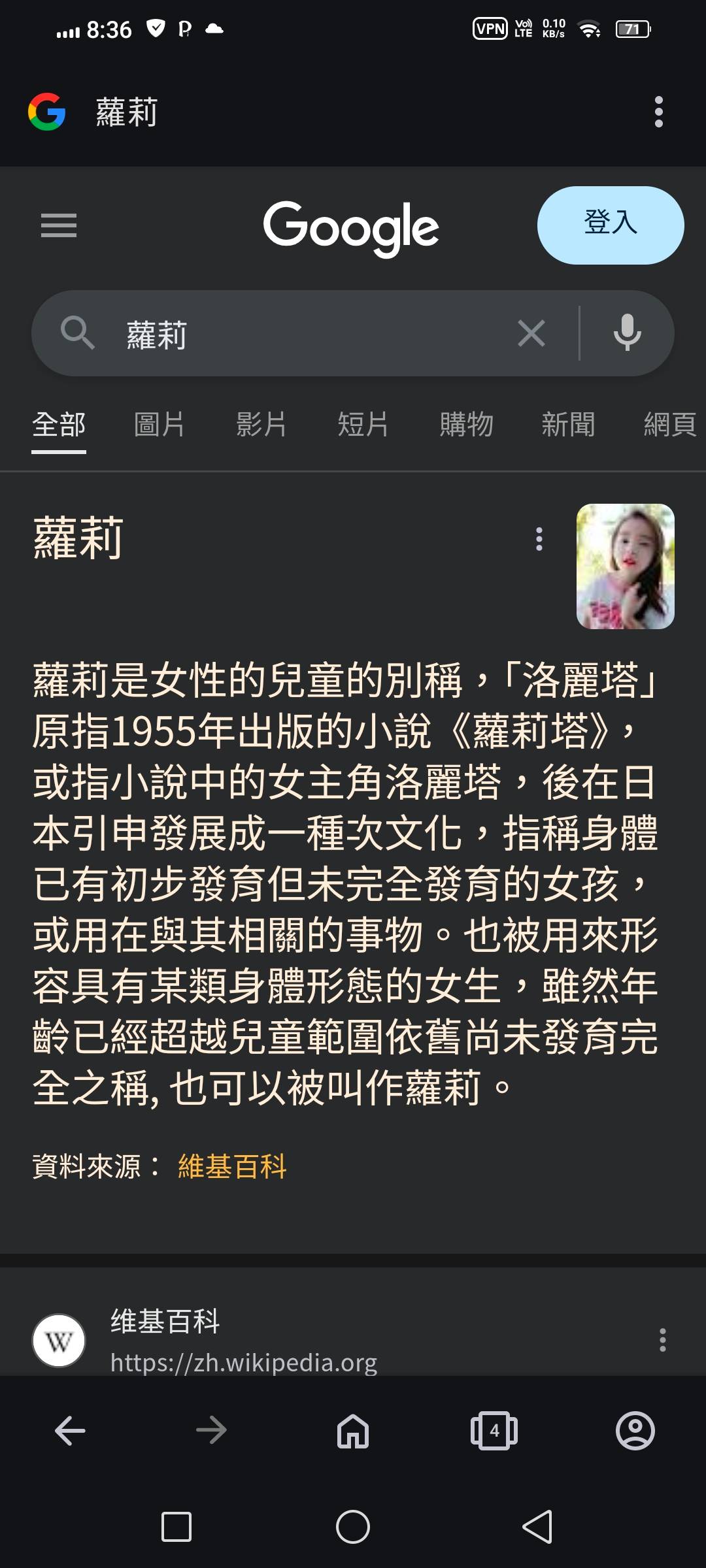Go back to the previous page
The height and width of the screenshot is (1568, 706).
tap(70, 1431)
